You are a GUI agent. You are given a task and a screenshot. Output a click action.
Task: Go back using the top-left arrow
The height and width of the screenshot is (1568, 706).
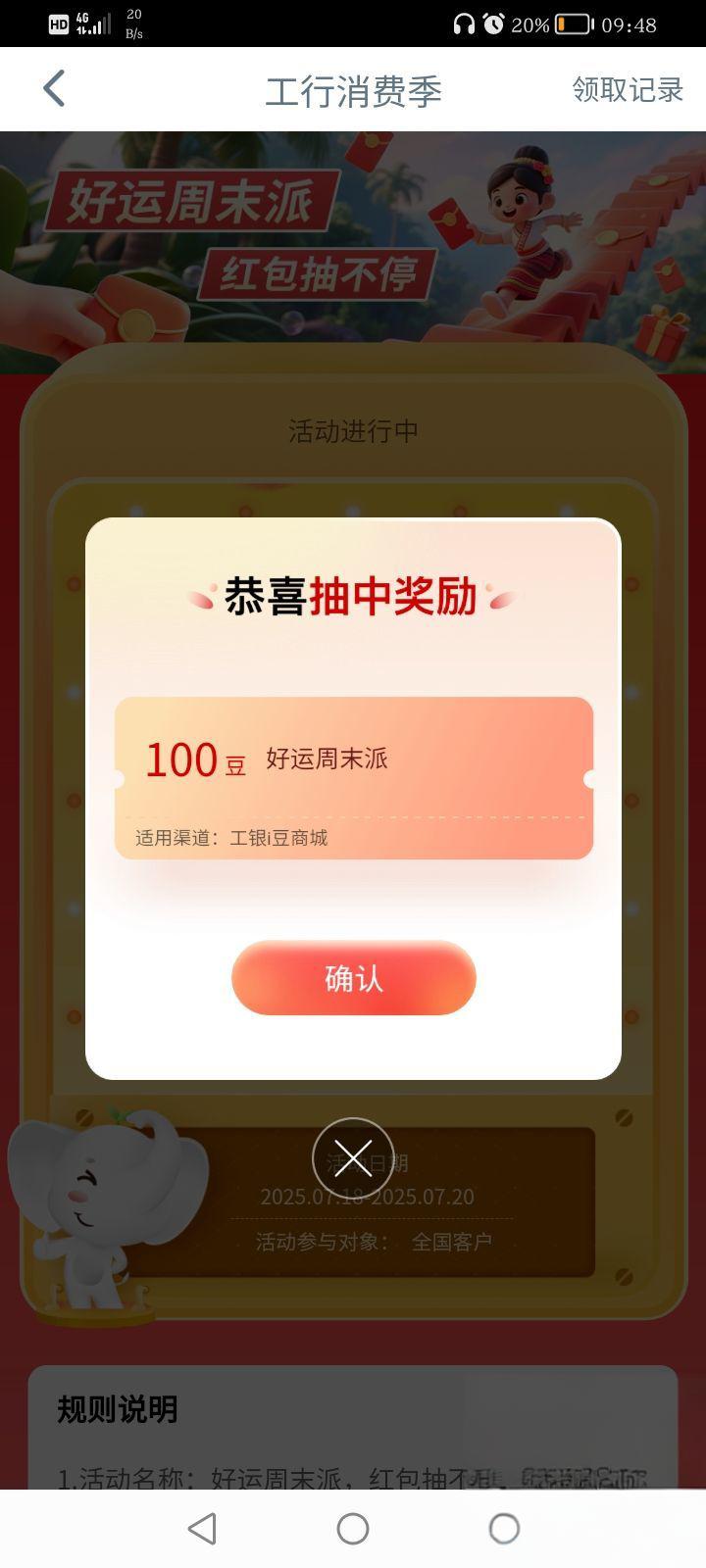click(x=54, y=89)
